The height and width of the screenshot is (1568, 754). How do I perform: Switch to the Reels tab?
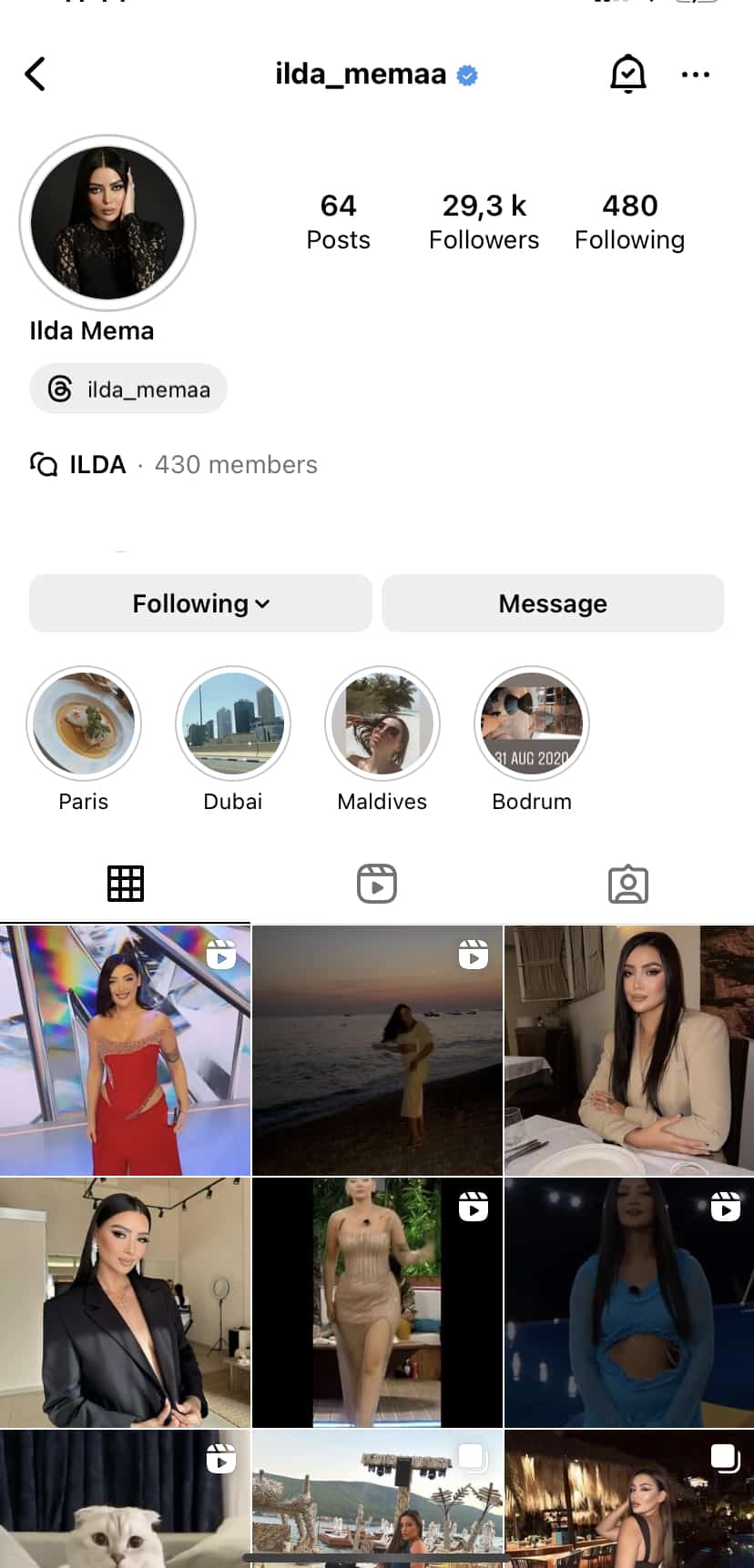377,884
